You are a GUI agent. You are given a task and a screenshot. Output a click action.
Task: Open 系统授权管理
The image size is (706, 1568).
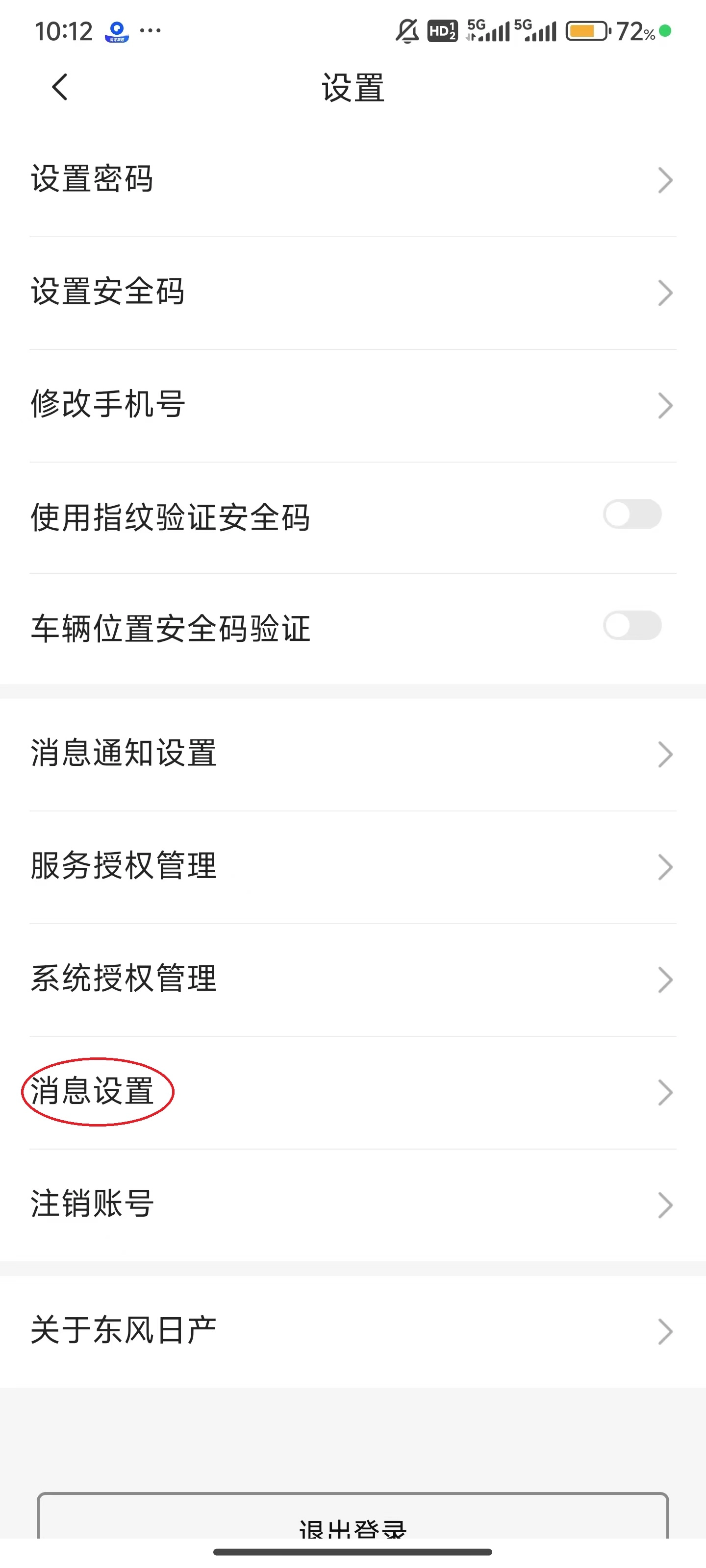click(353, 980)
